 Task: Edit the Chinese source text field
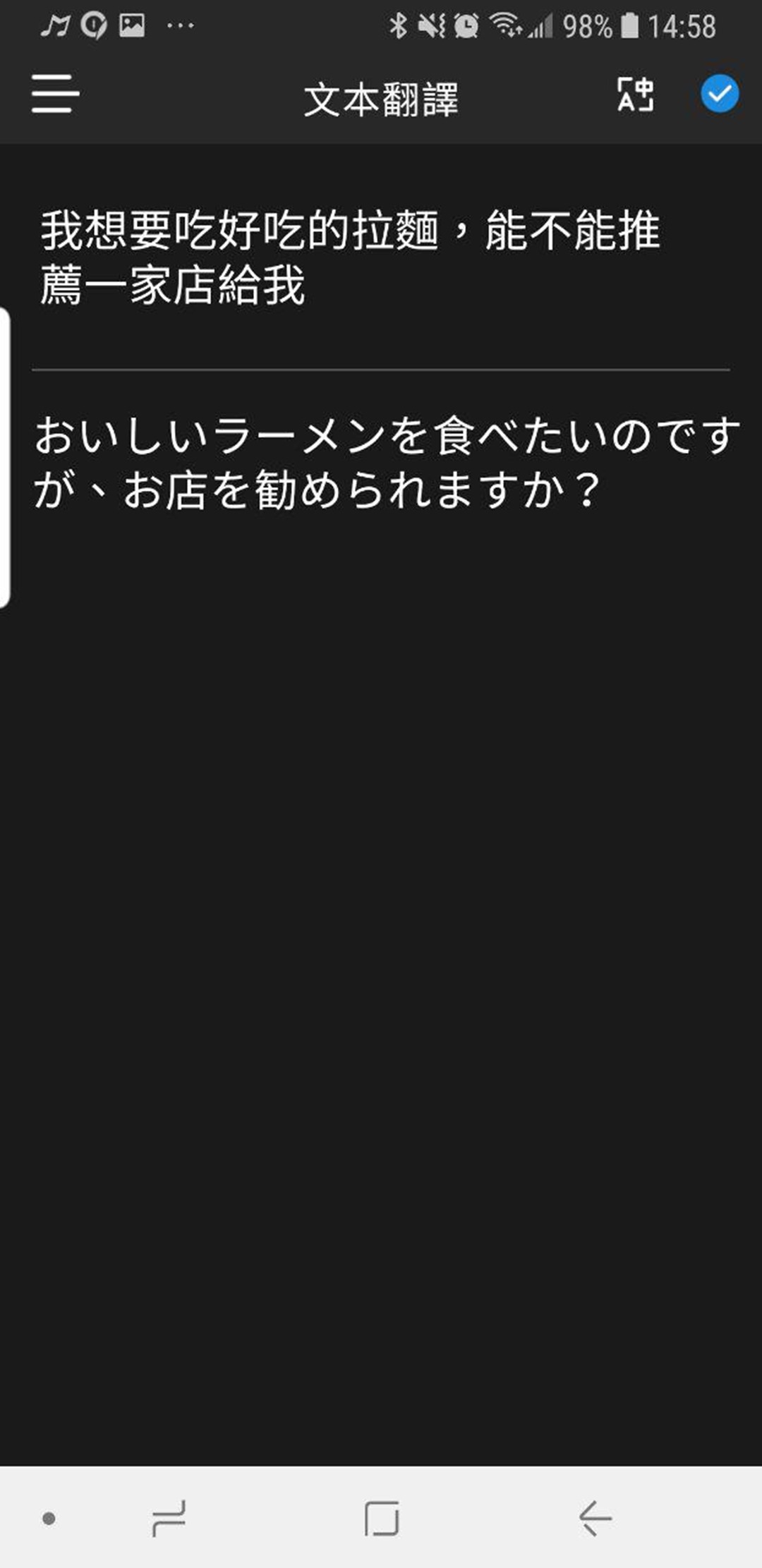(x=349, y=258)
